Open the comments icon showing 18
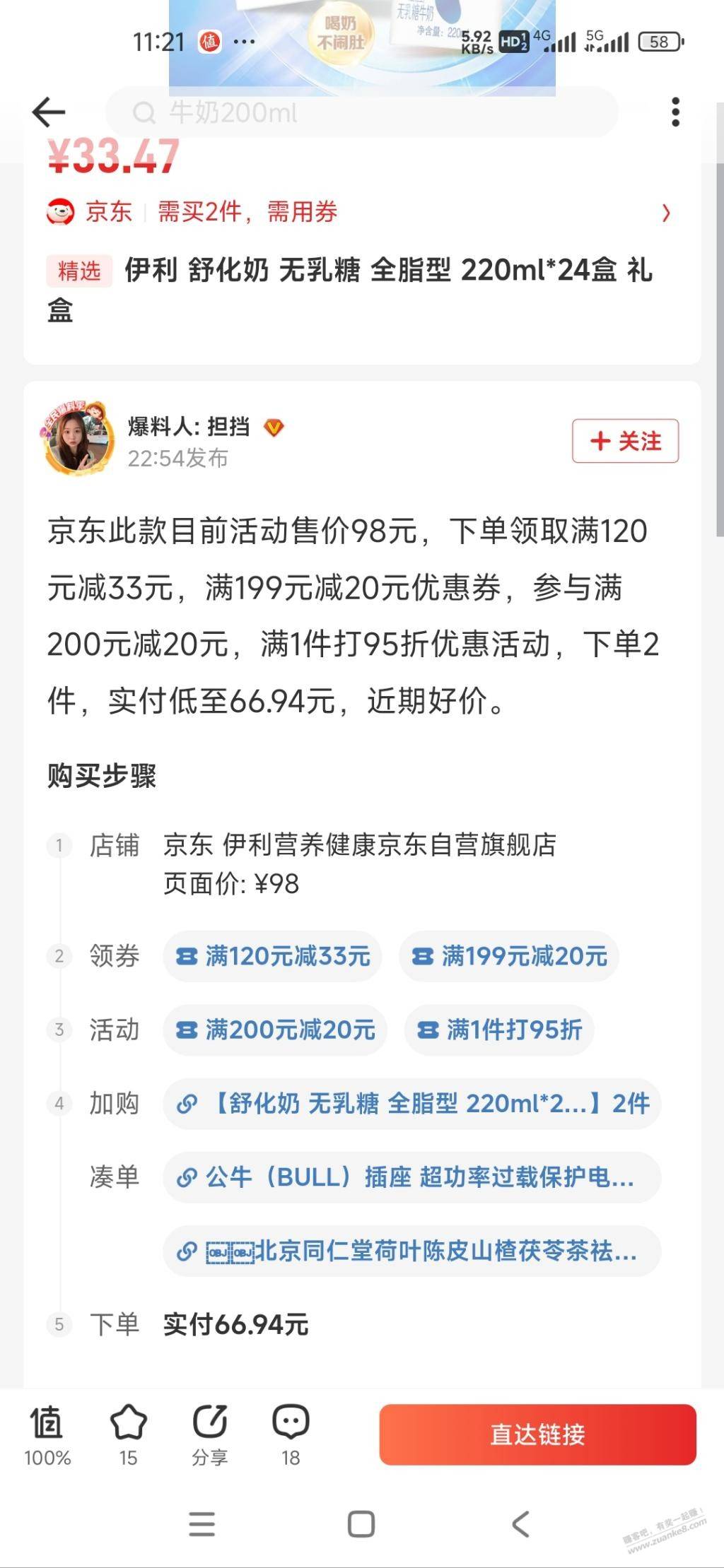Screen dimensions: 724x1568 coord(291,1434)
